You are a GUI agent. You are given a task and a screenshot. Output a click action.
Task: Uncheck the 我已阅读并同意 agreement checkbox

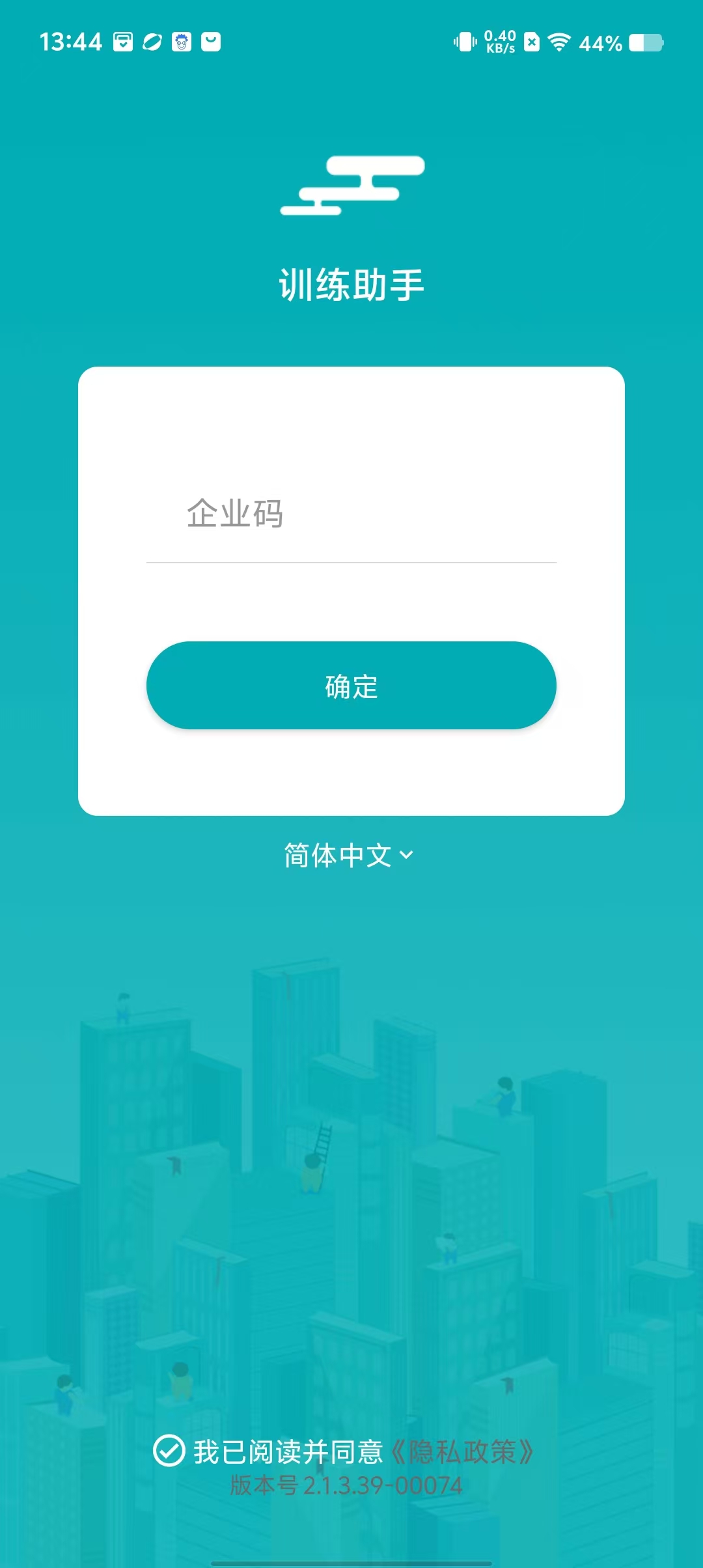click(169, 1451)
